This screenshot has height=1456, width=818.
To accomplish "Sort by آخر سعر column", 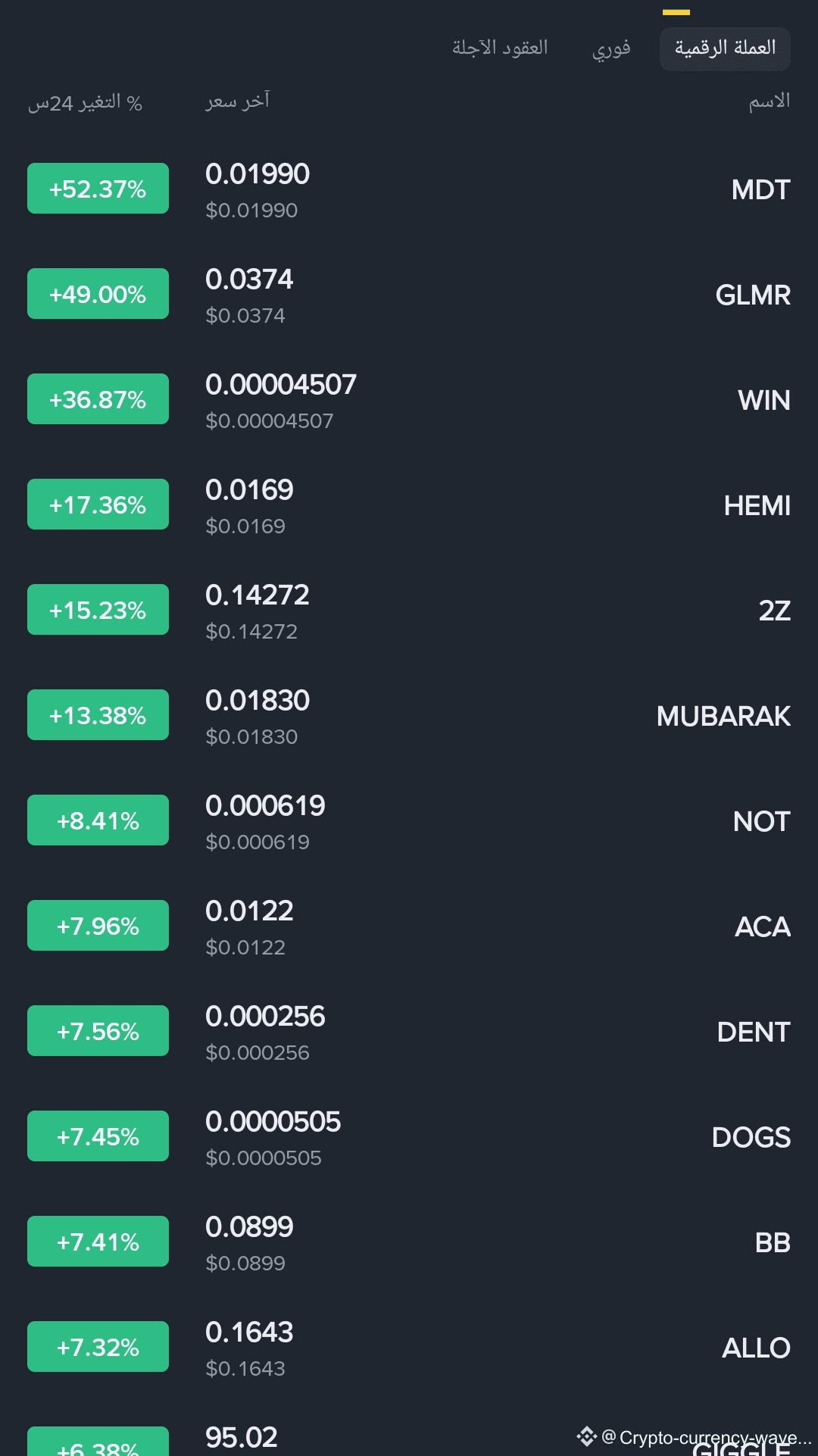I will pyautogui.click(x=238, y=102).
